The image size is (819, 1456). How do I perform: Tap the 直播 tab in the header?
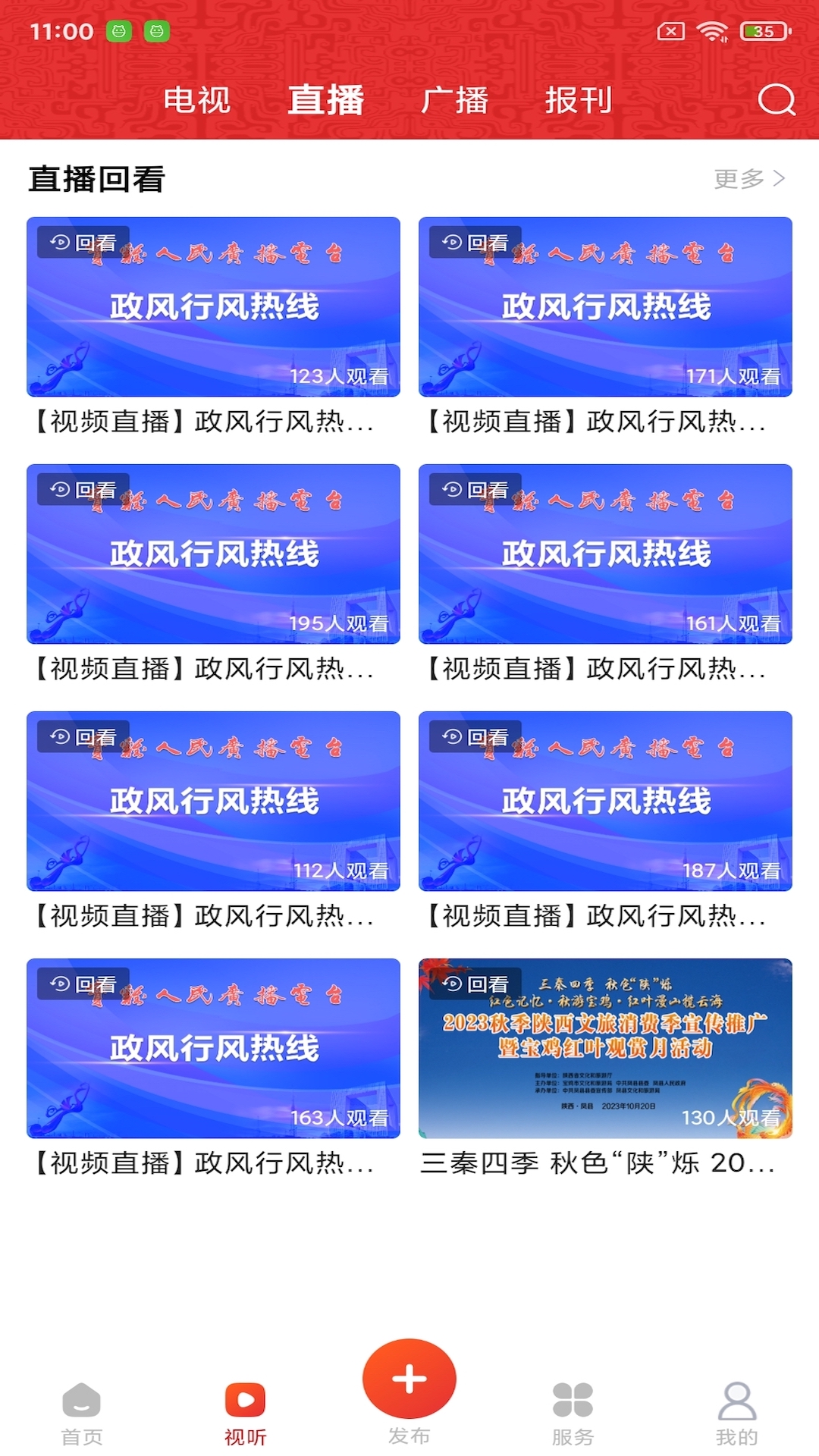pos(326,100)
